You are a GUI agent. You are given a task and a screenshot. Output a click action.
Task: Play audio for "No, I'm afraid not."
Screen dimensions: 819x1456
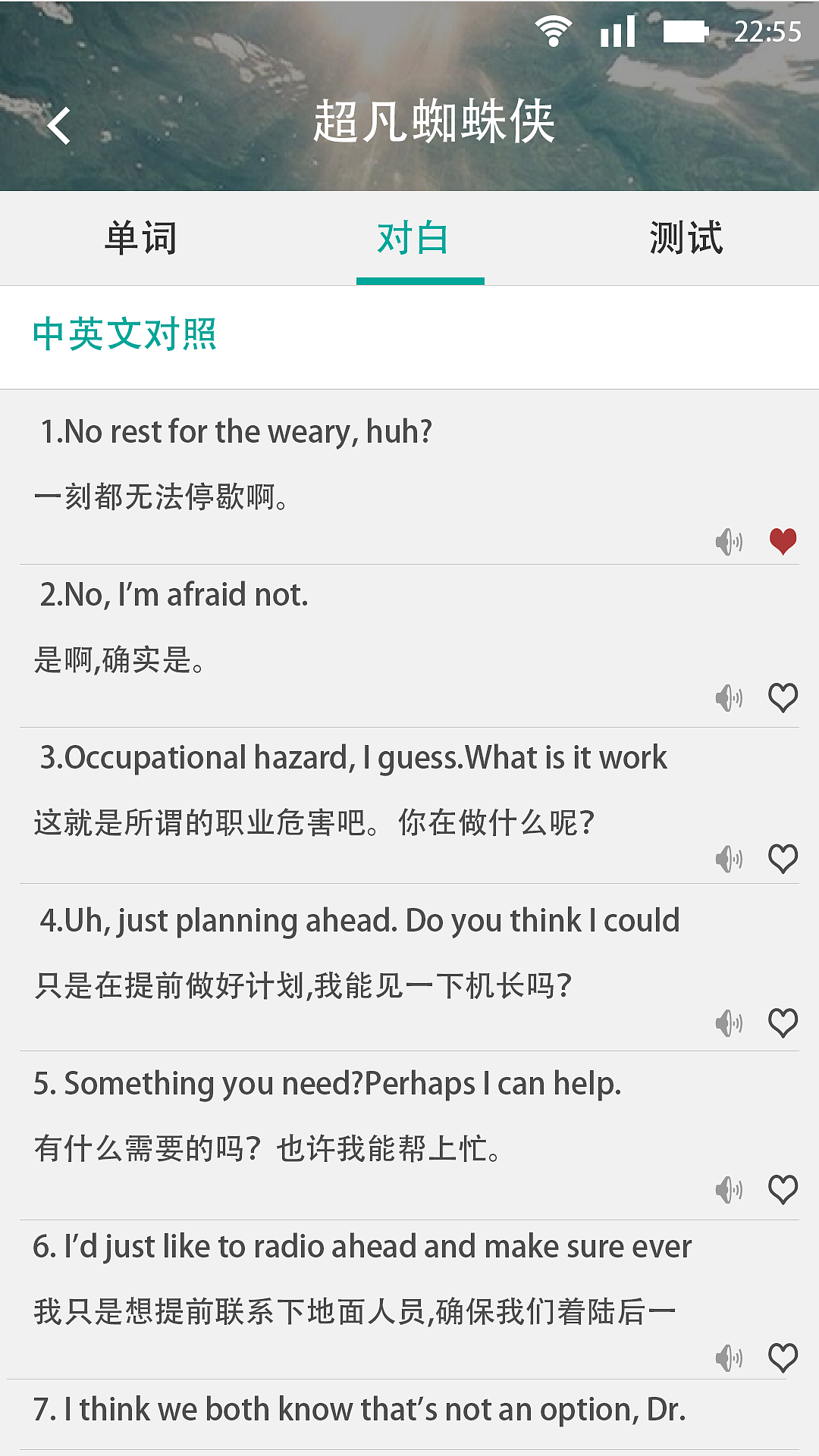[x=729, y=697]
